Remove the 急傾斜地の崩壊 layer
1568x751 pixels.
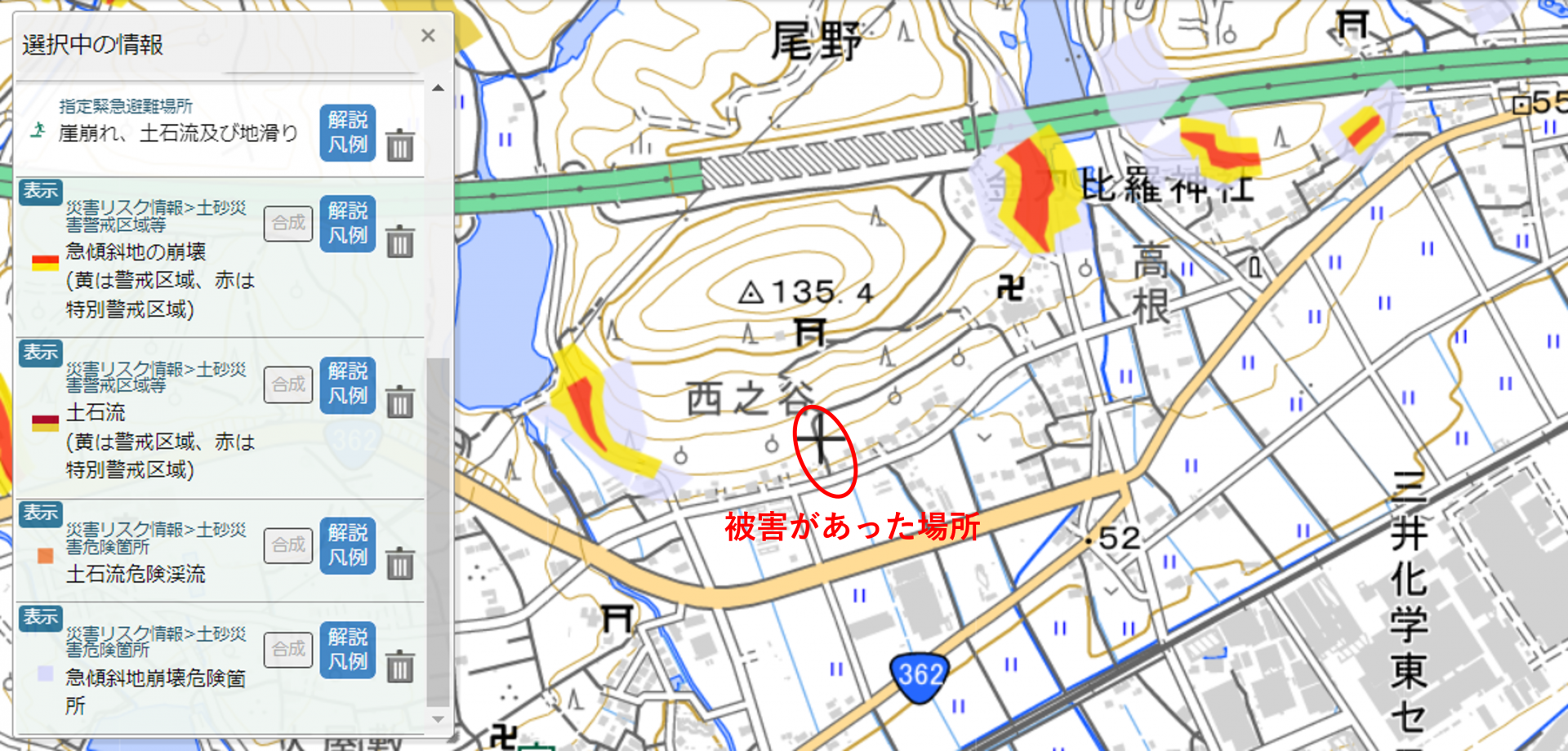coord(399,242)
